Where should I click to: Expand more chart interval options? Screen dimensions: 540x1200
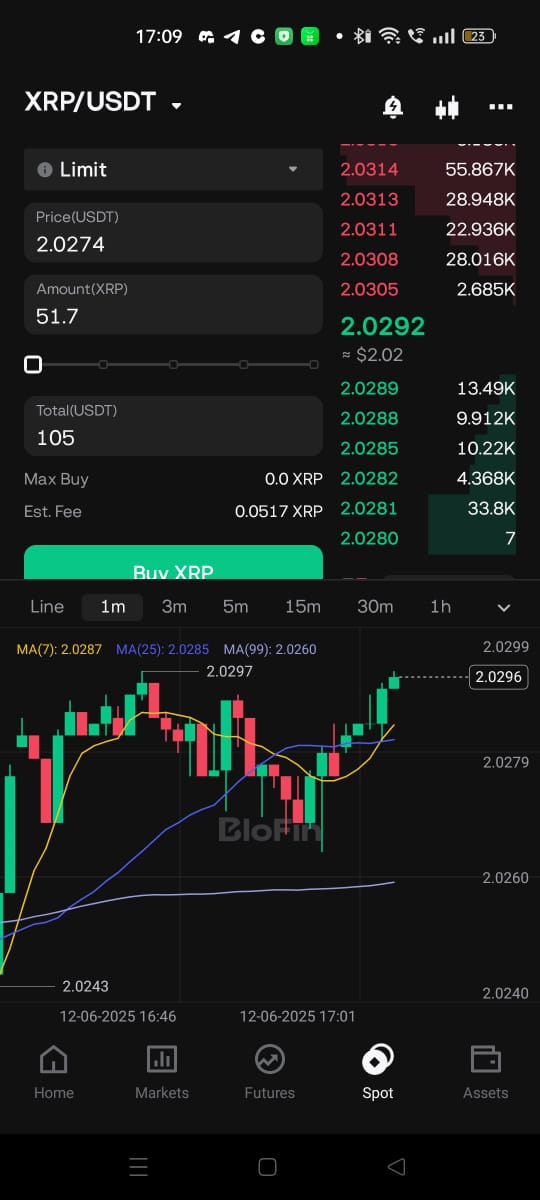pos(504,607)
